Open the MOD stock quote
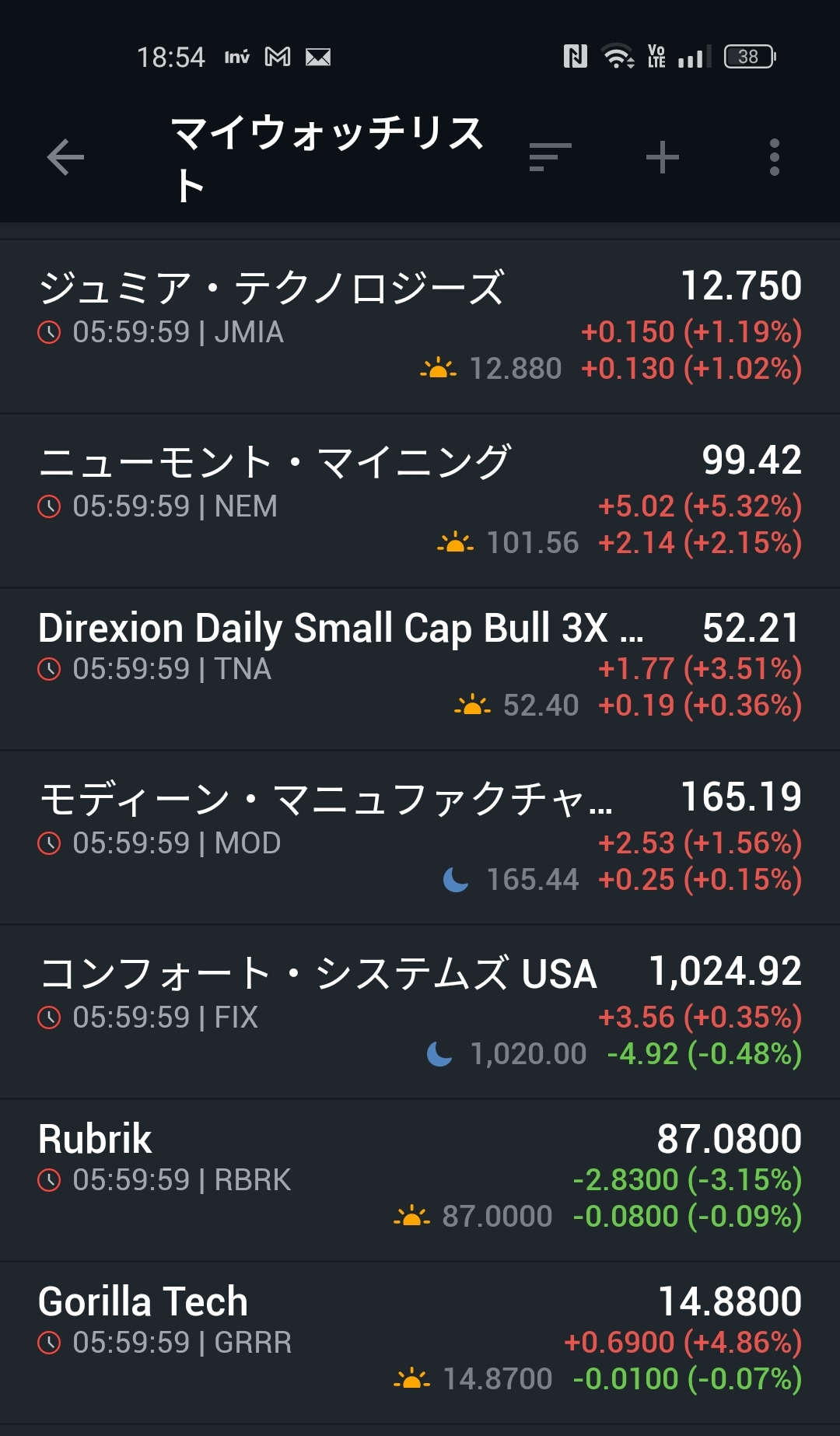Screen dimensions: 840x1436 [420, 839]
